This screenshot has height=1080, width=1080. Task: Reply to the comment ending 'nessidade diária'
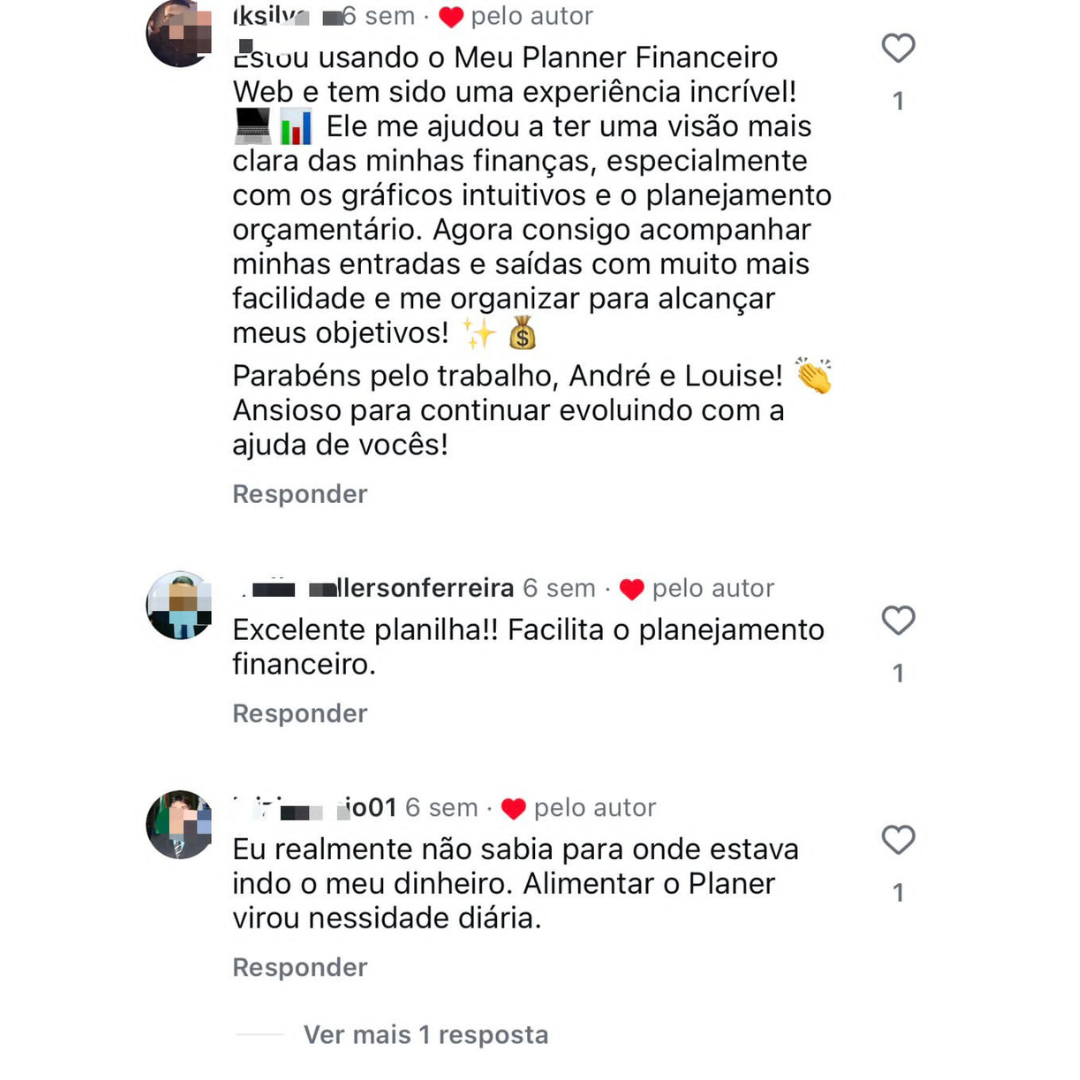300,967
